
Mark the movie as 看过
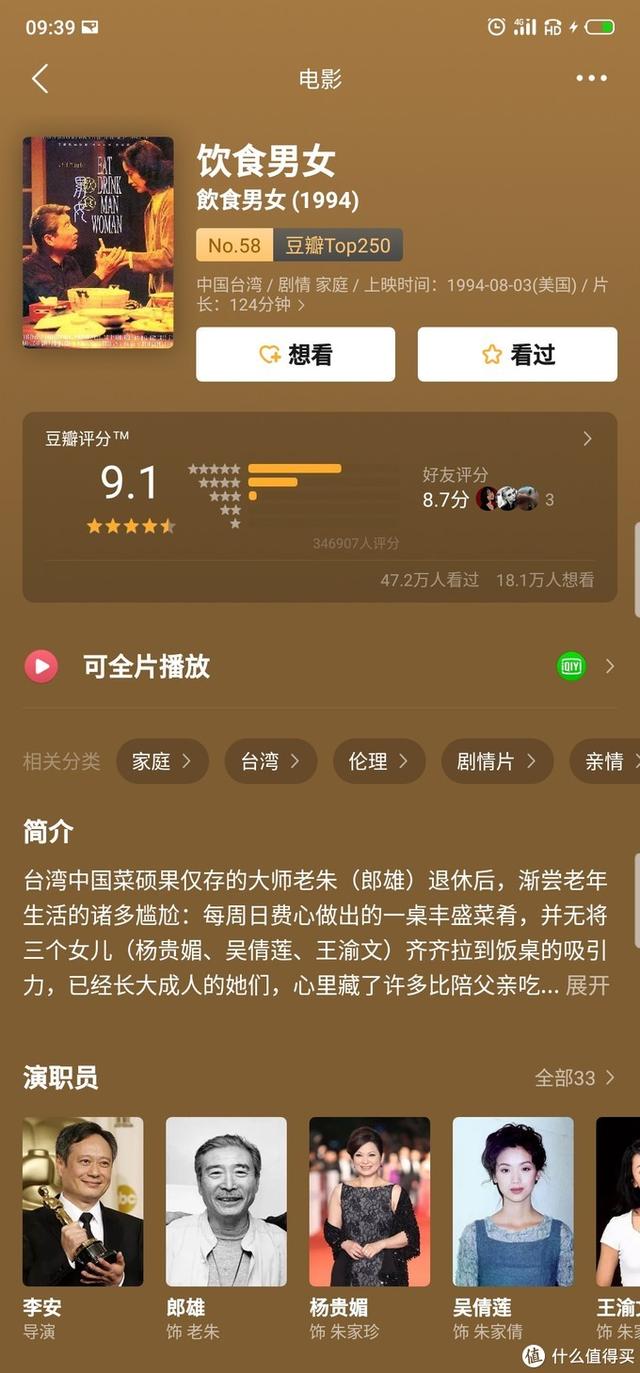[517, 354]
